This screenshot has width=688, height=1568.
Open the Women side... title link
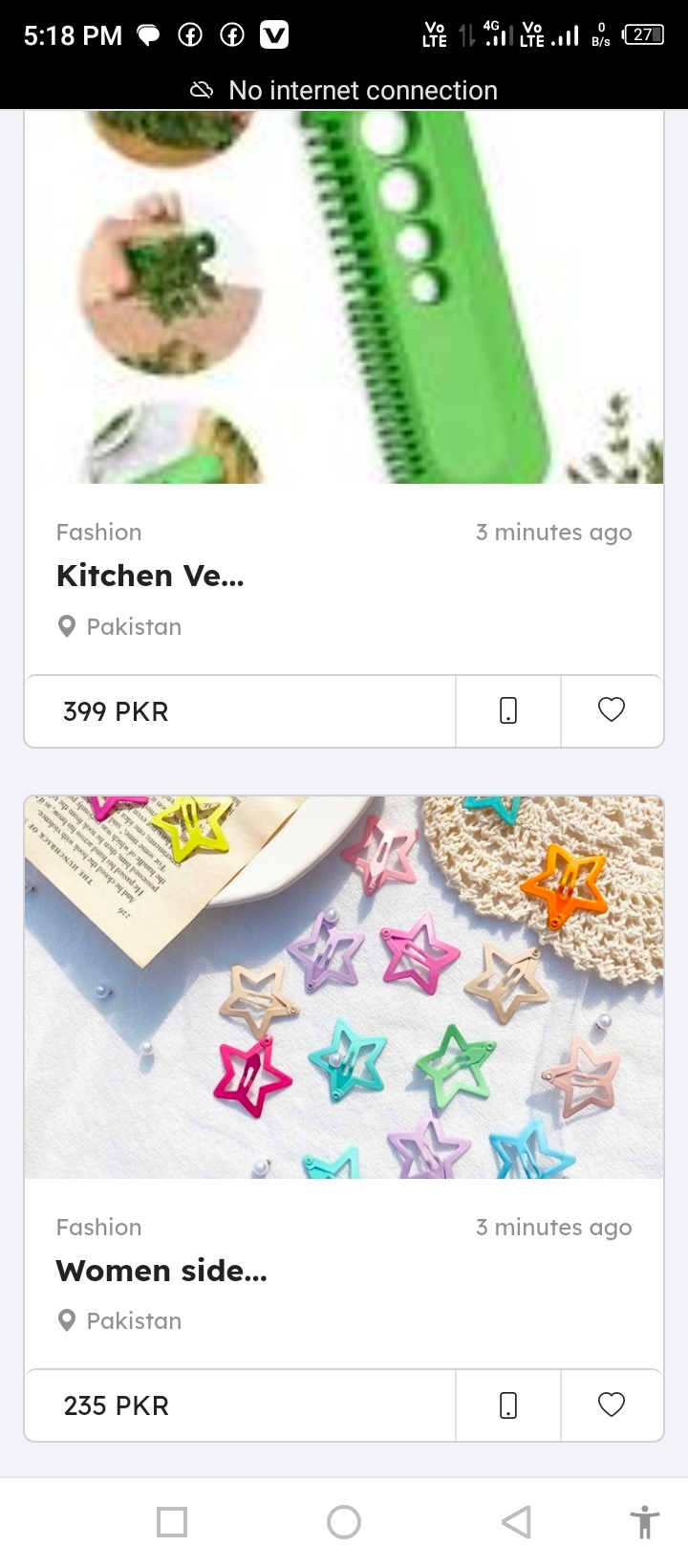click(161, 1271)
